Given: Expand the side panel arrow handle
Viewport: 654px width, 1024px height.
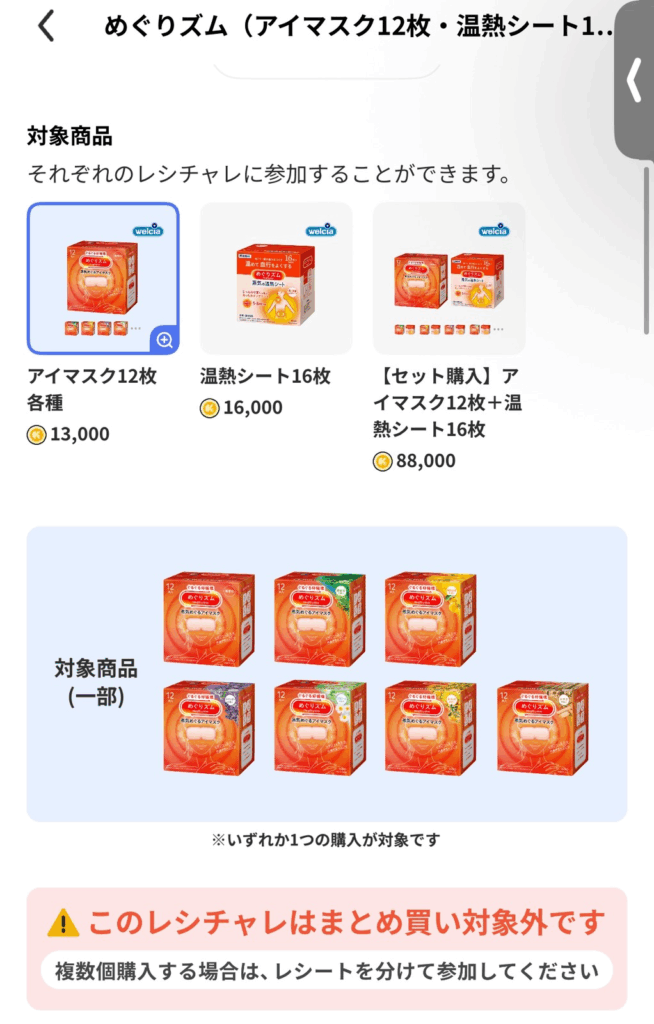Looking at the screenshot, I should coord(634,81).
